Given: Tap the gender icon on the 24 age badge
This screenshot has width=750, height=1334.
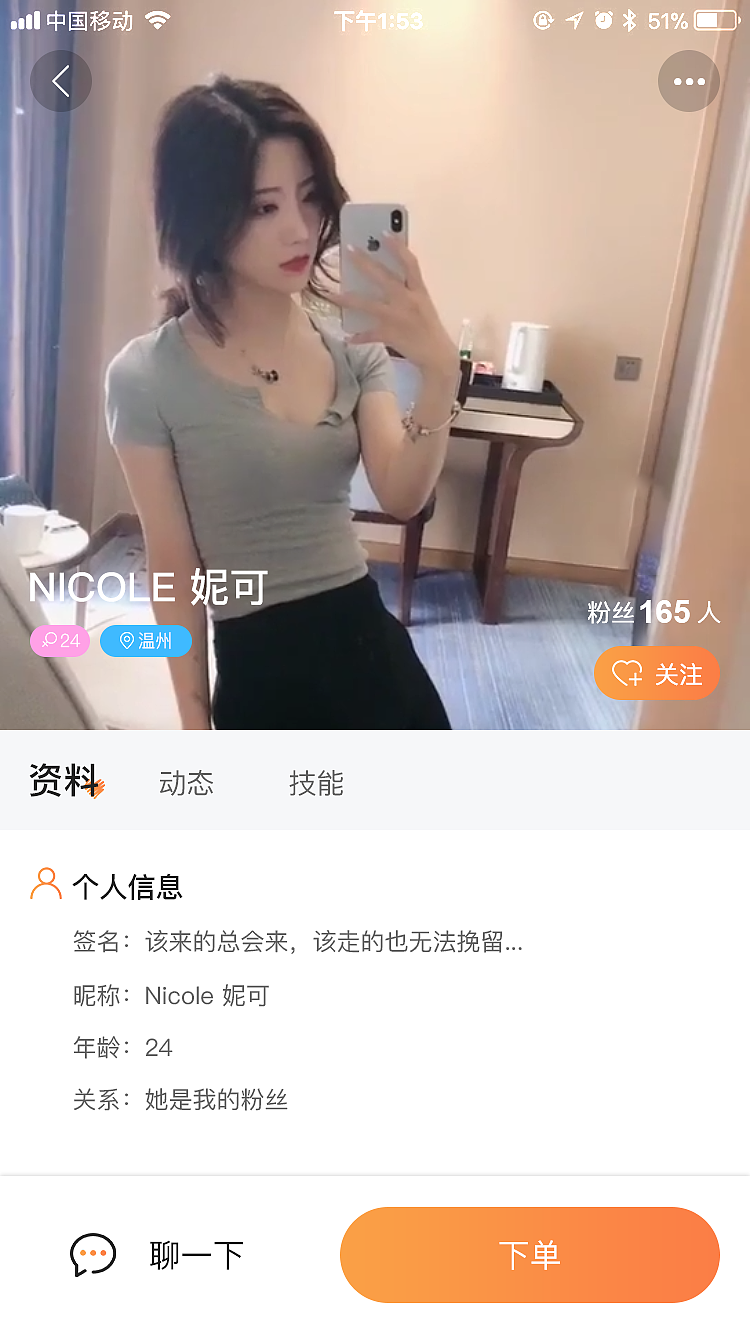Looking at the screenshot, I should point(46,641).
